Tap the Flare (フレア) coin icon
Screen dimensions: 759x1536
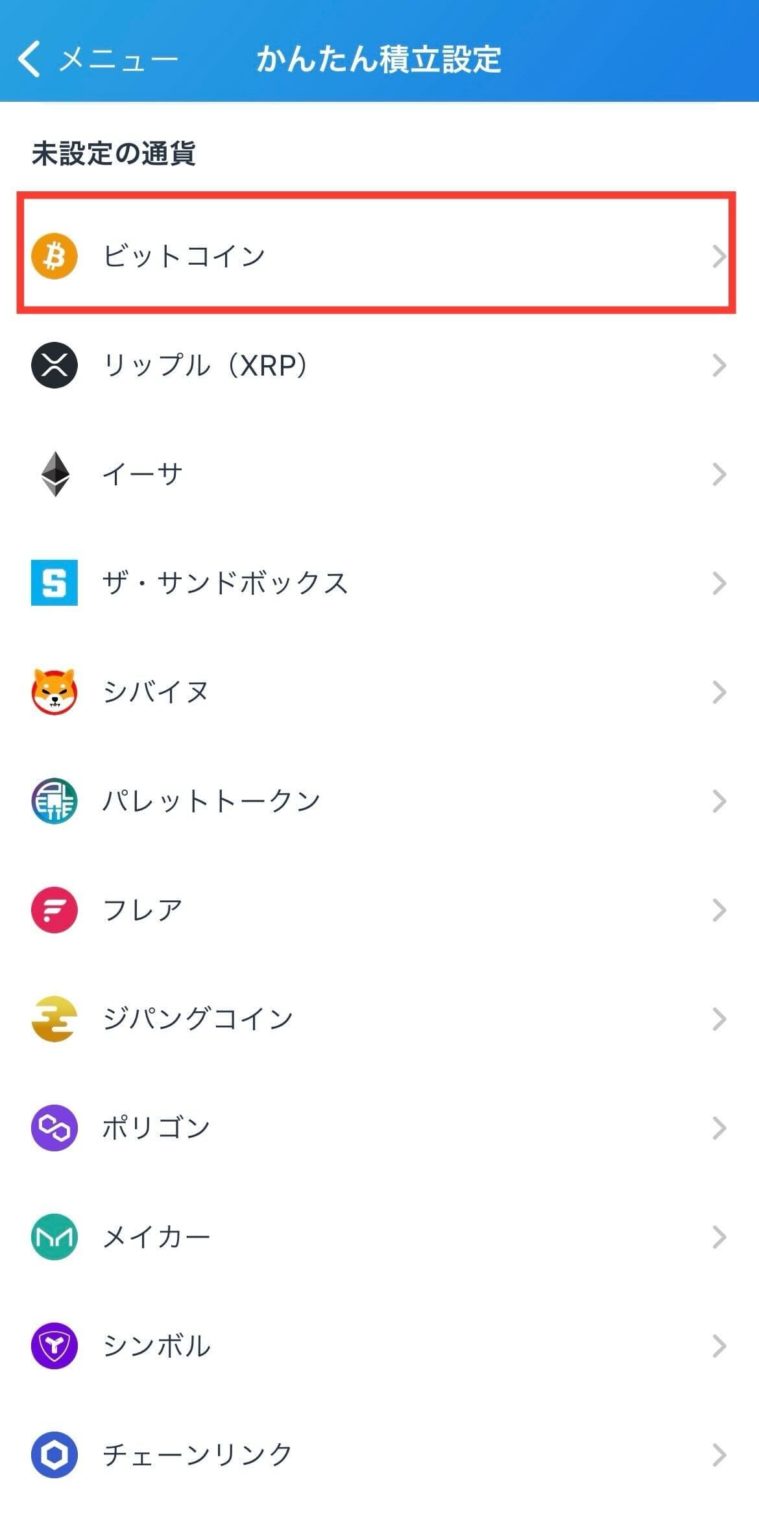coord(53,909)
